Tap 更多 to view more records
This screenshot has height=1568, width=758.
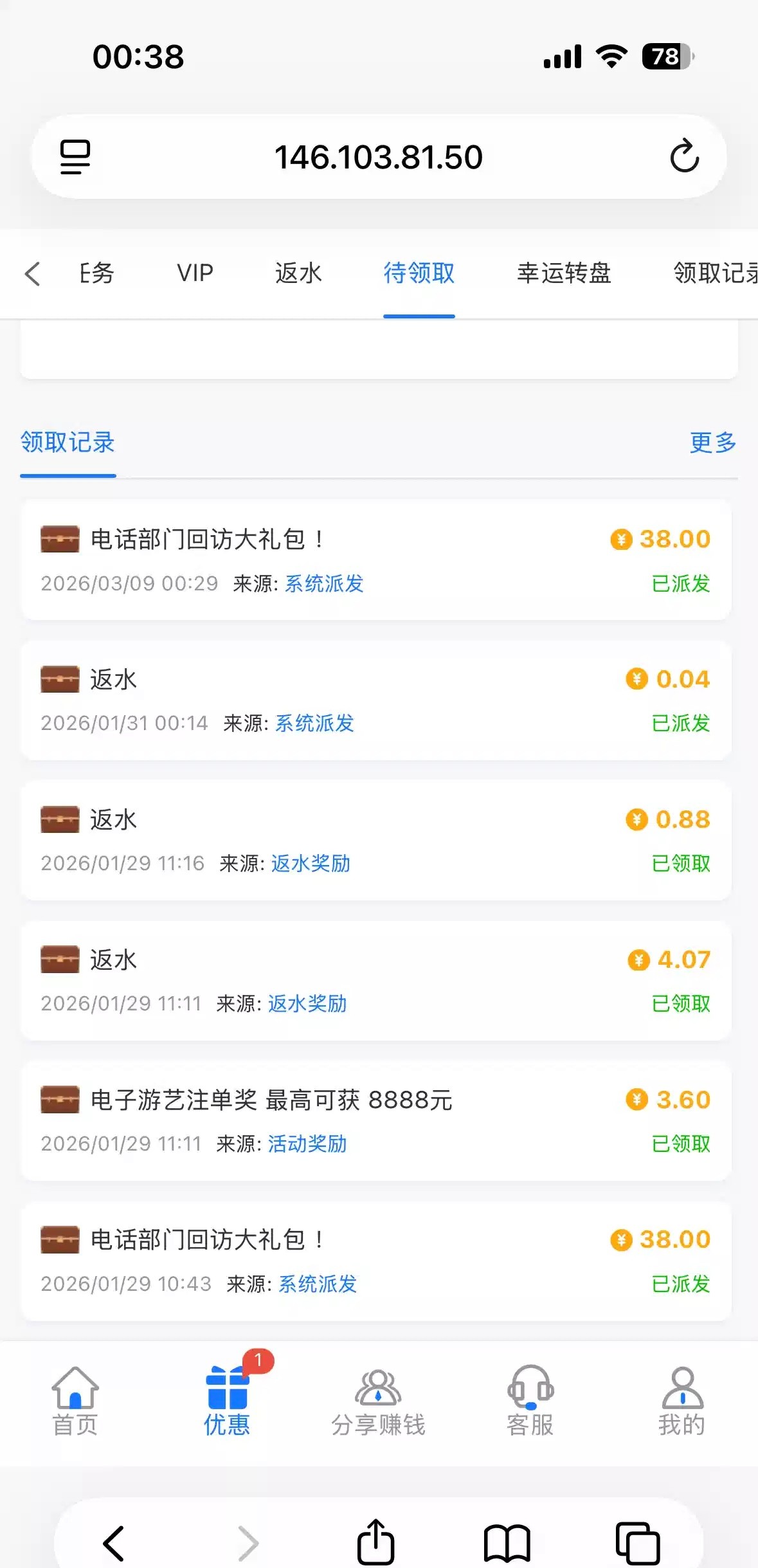[712, 442]
